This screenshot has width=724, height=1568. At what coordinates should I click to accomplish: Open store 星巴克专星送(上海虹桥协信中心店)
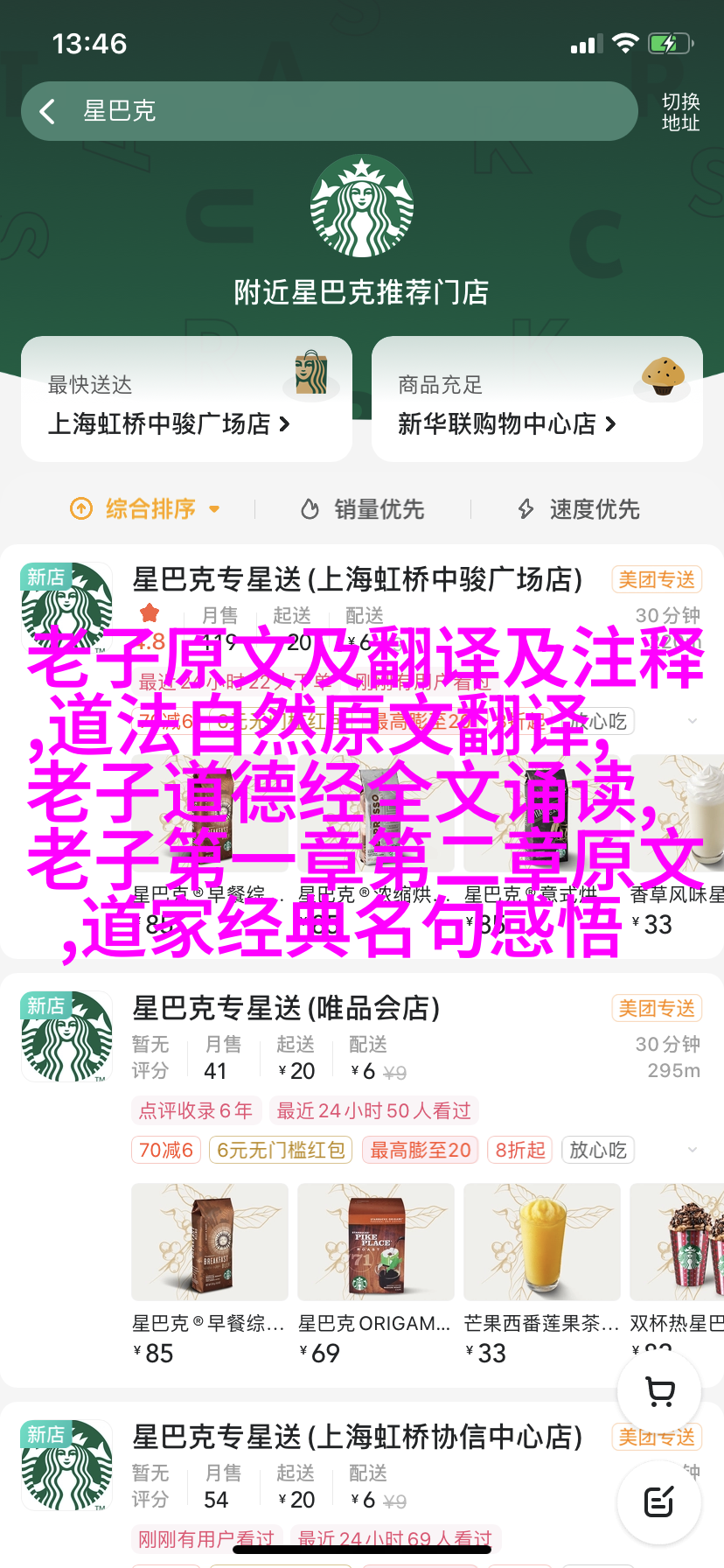click(357, 1437)
